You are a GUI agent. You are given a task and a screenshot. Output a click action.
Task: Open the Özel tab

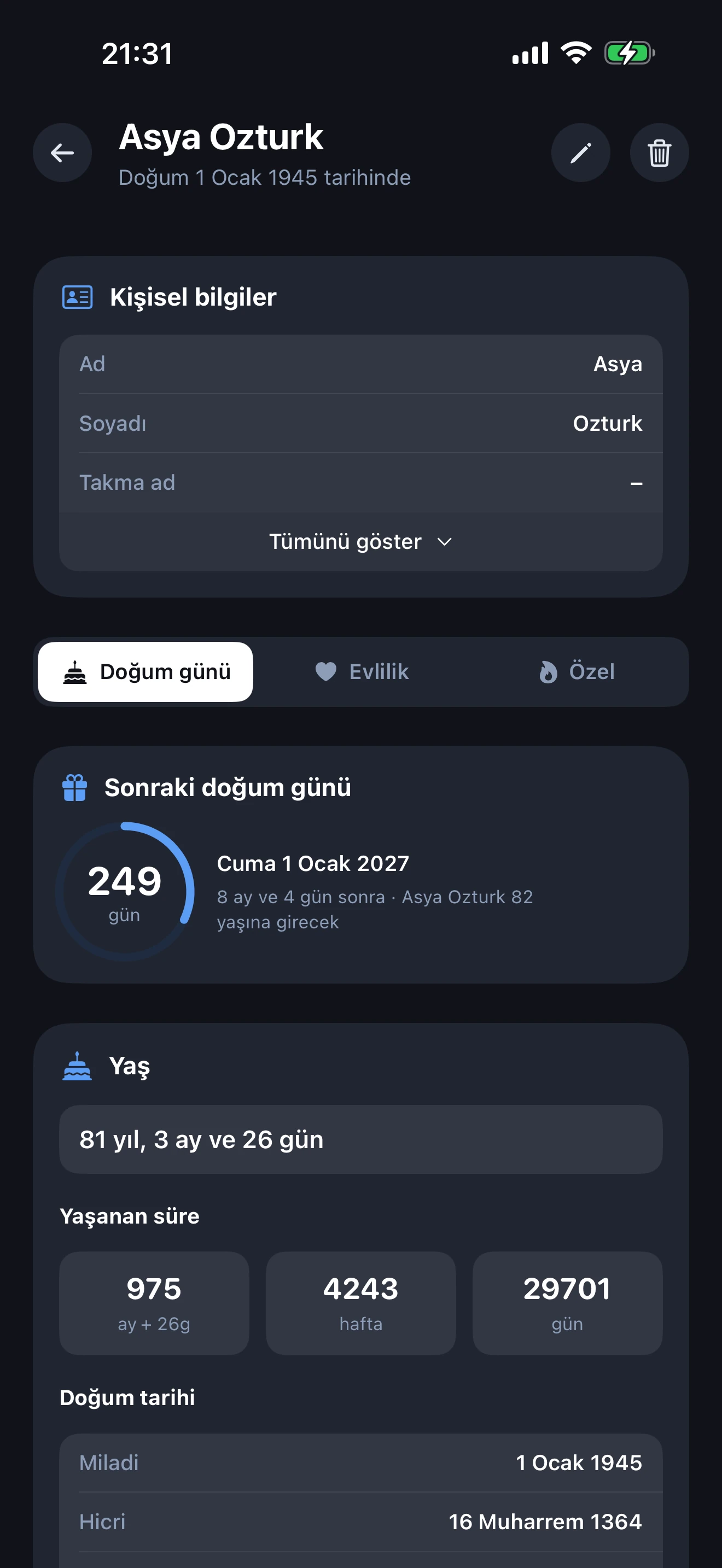click(577, 672)
